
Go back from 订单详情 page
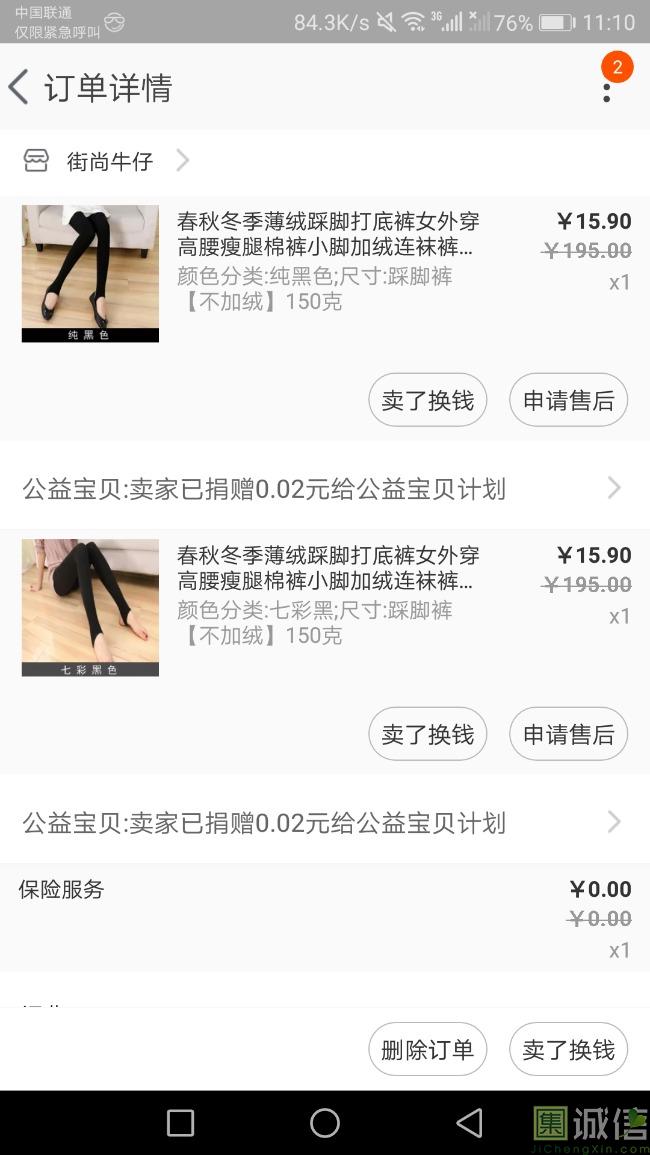tap(19, 87)
